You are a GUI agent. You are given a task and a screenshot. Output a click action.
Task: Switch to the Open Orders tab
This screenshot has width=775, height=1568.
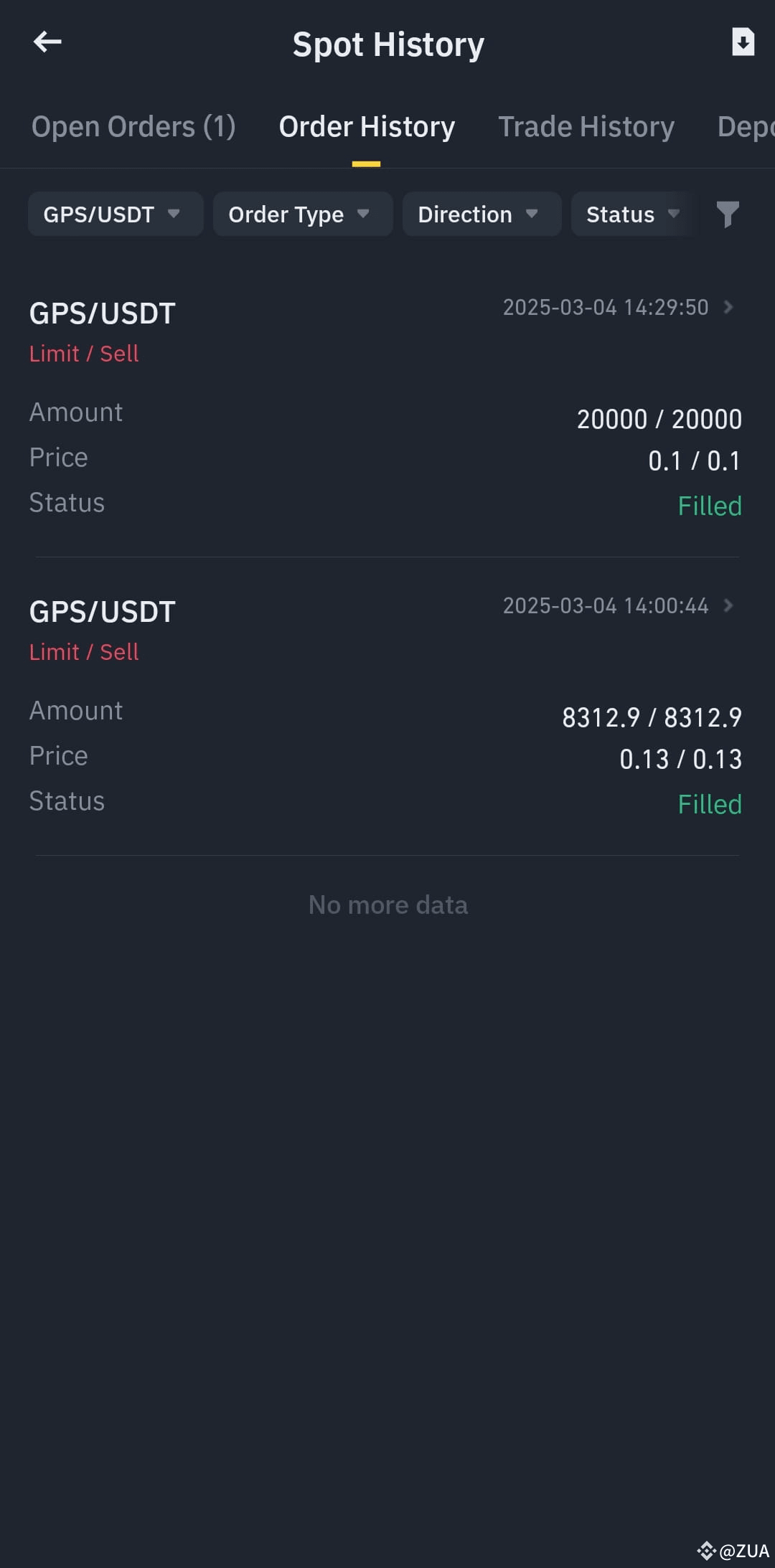tap(133, 126)
